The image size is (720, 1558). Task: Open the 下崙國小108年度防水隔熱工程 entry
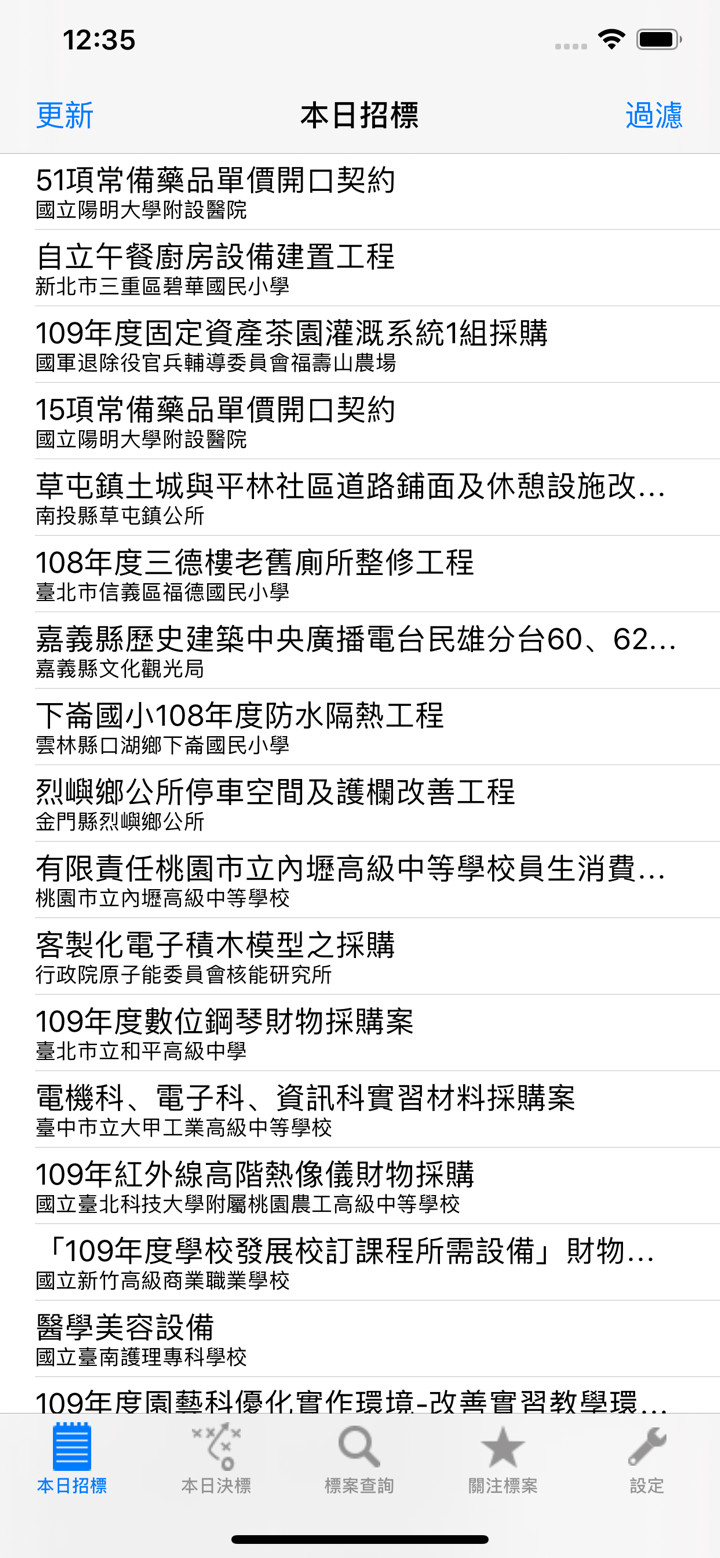point(360,727)
